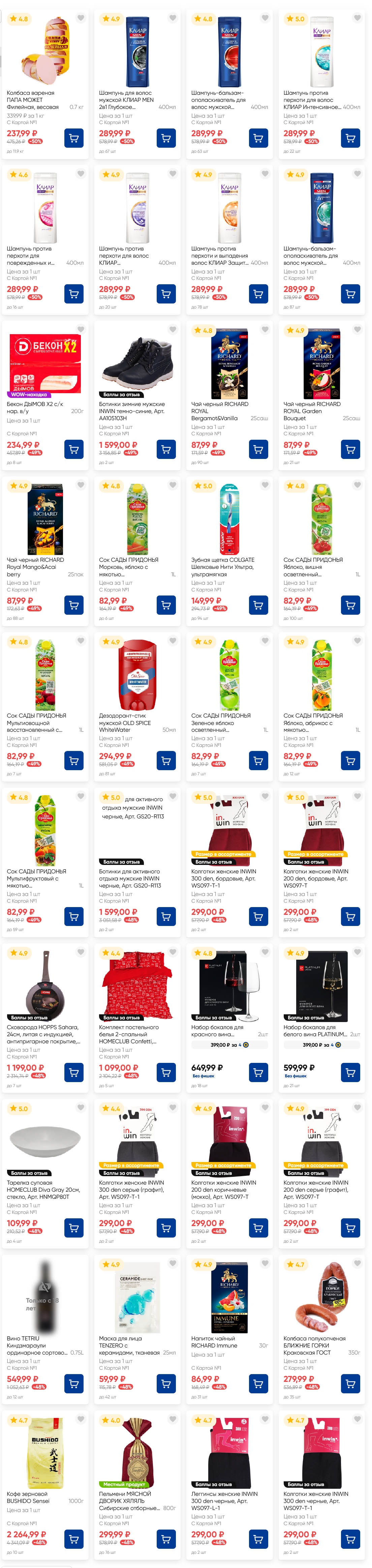Like the Краковская ГОСТ sausage item
The width and height of the screenshot is (372, 1568).
pyautogui.click(x=357, y=1264)
